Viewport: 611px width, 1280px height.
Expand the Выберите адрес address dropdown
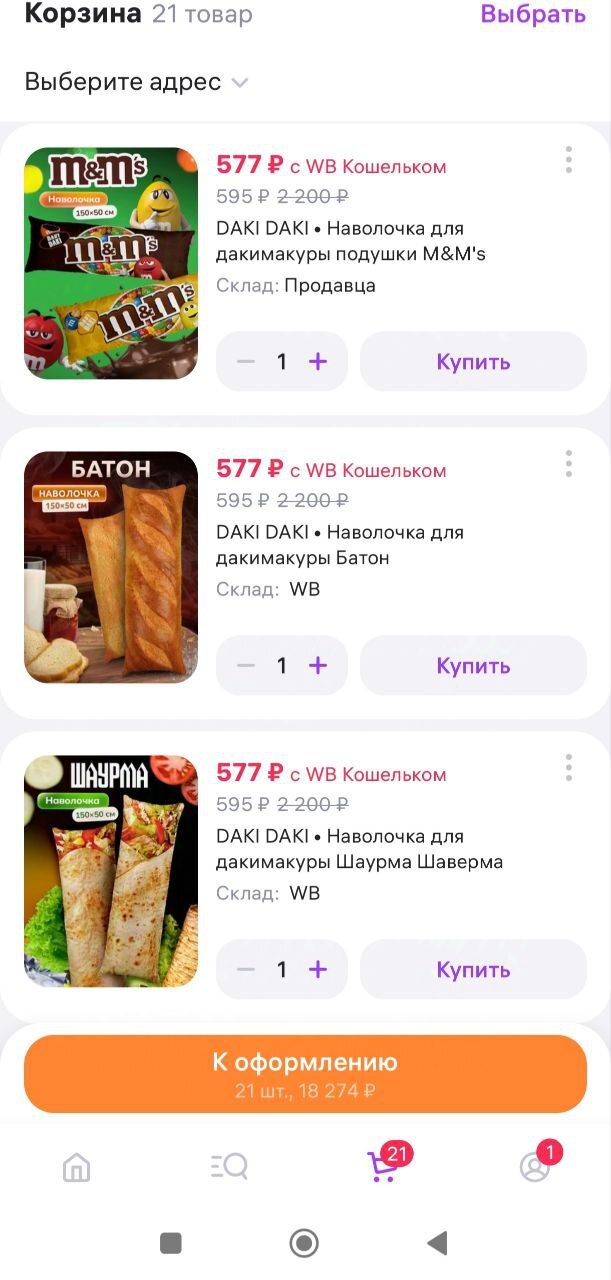(136, 82)
